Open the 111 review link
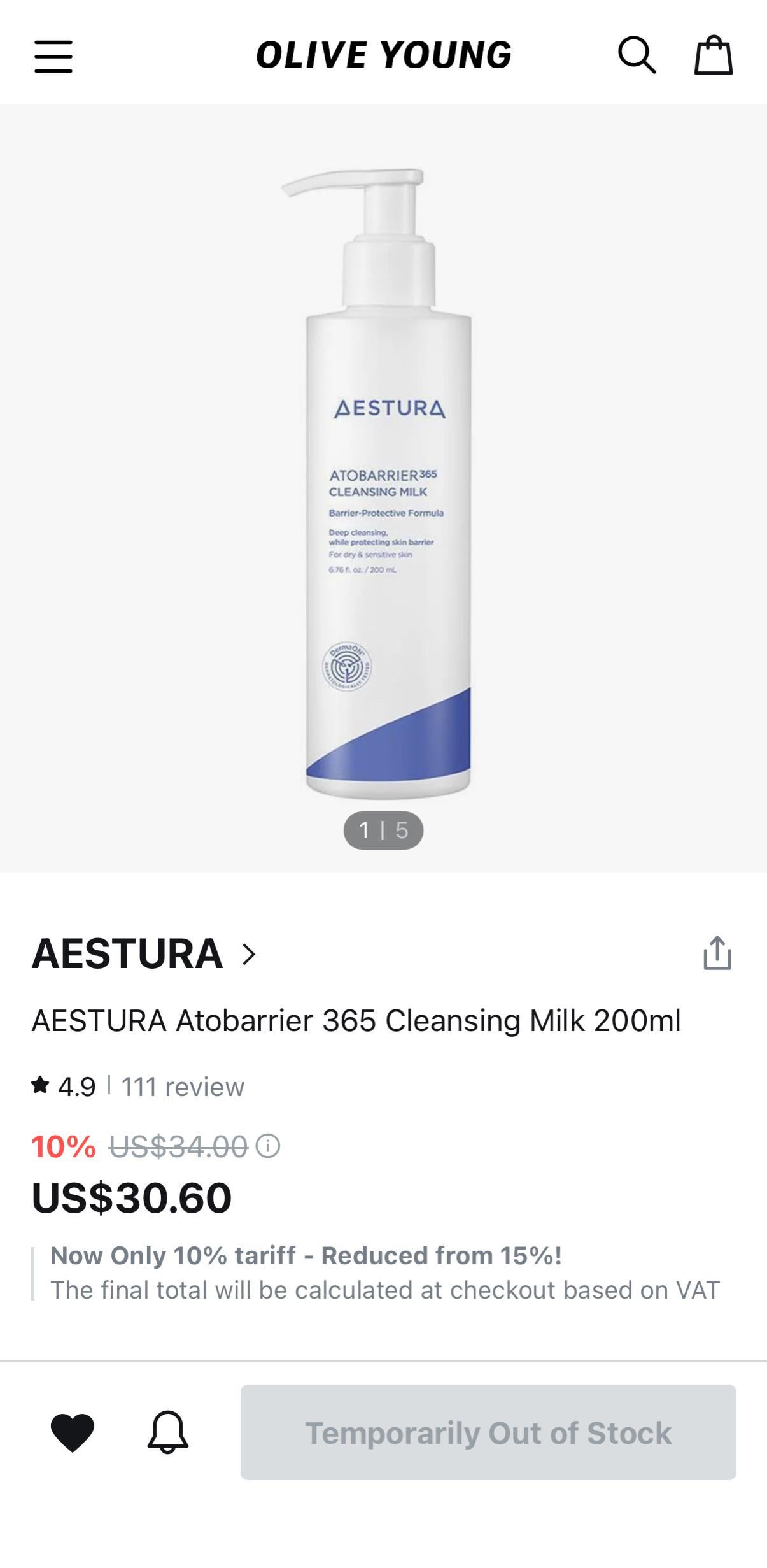The width and height of the screenshot is (767, 1568). coord(183,1087)
